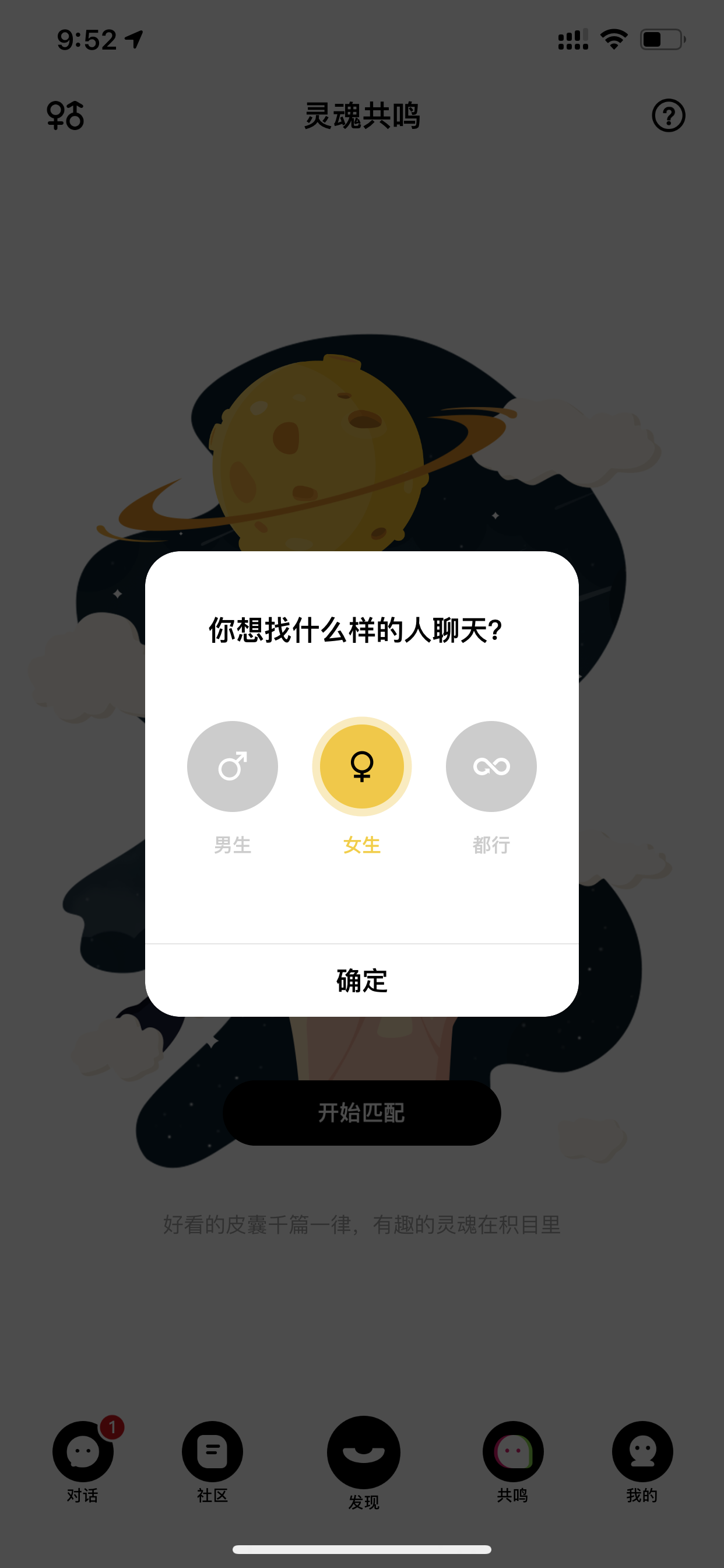
Task: Tap the 开始匹配 button
Action: 362,1112
